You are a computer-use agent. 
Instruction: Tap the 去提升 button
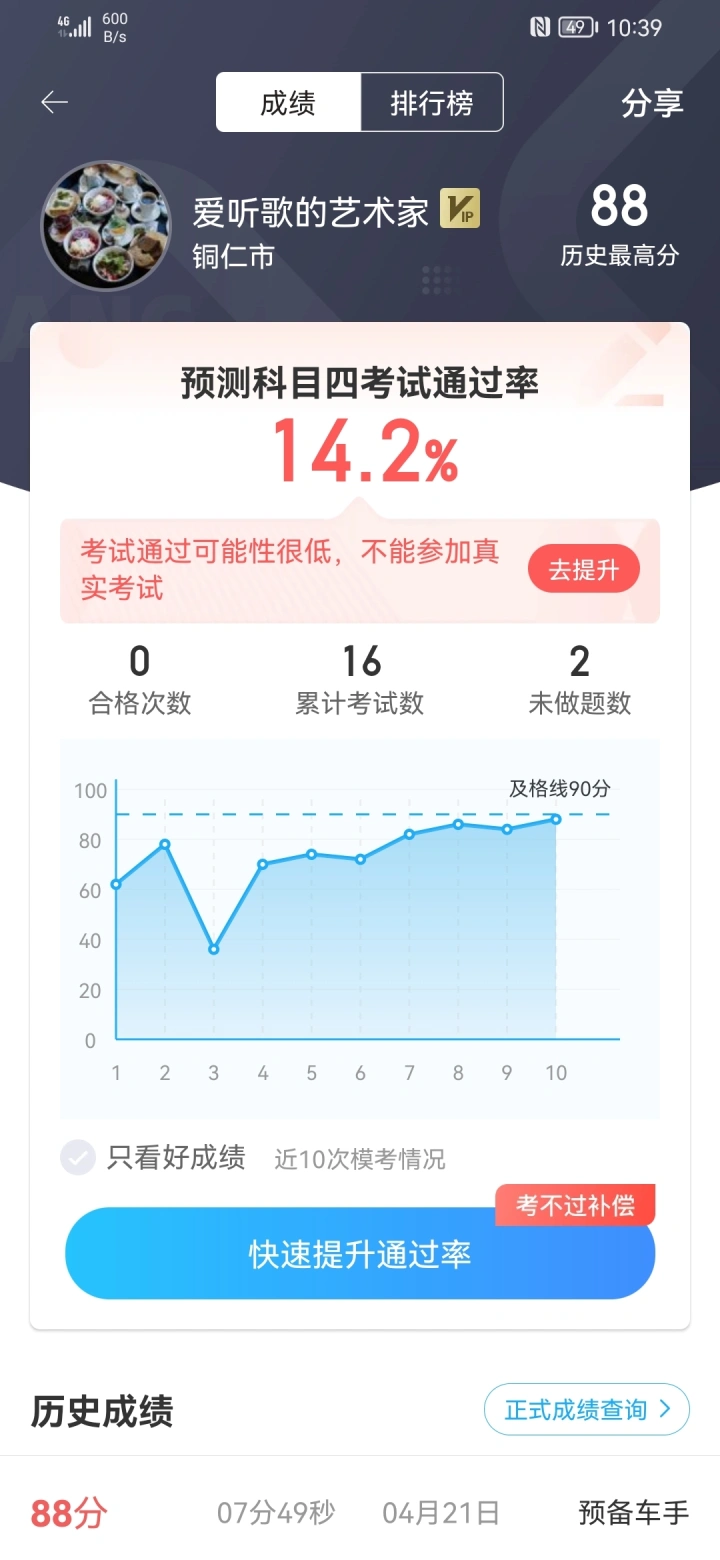tap(584, 570)
